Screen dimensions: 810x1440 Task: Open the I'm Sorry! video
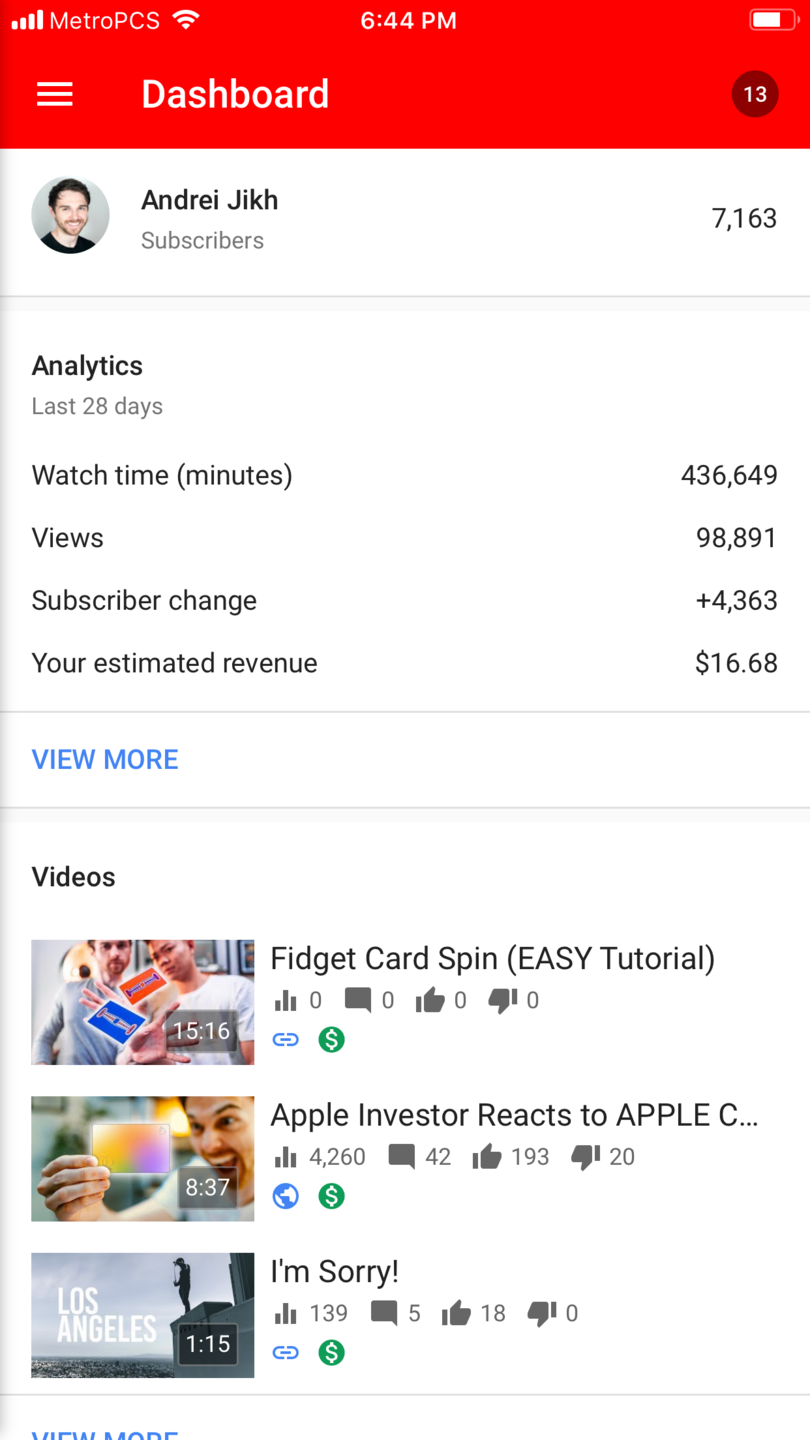(405, 1315)
